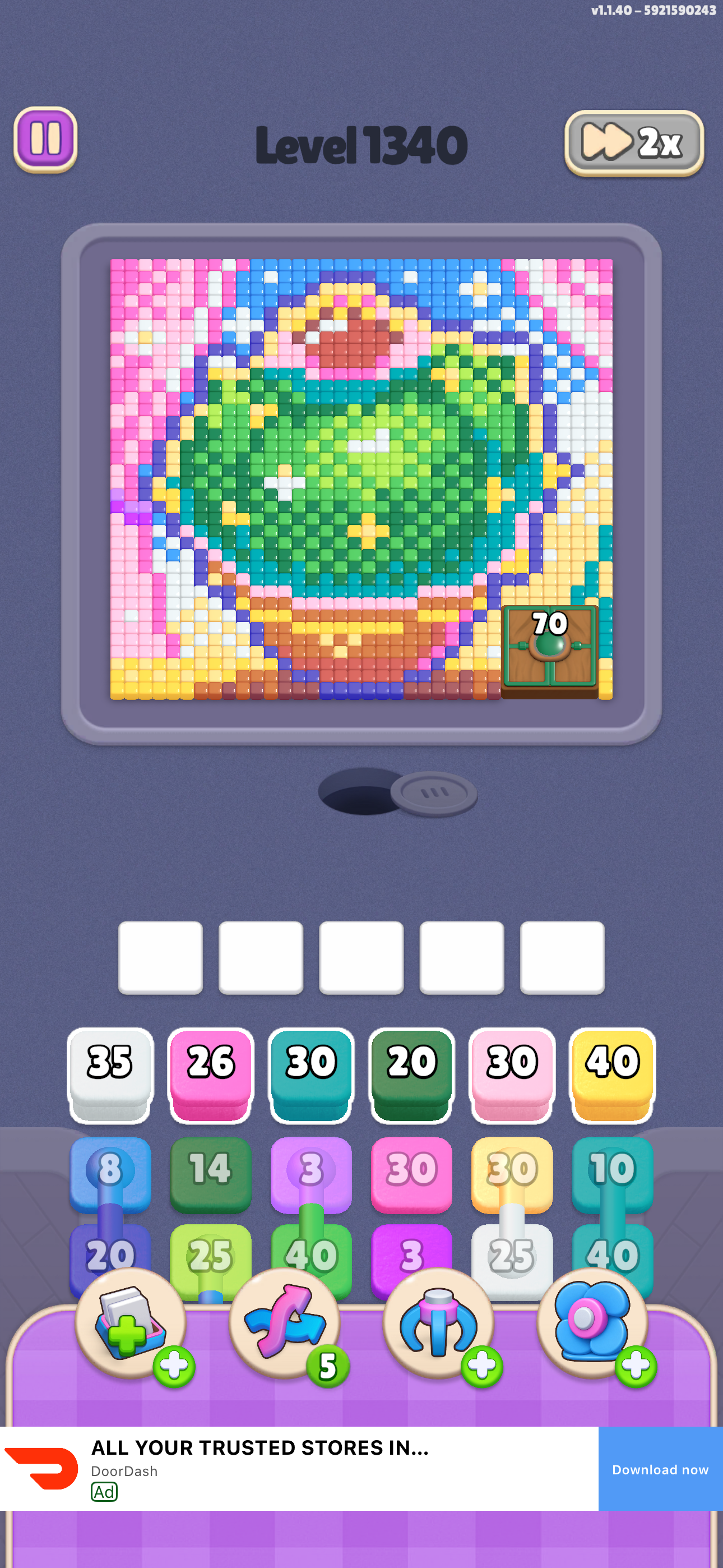This screenshot has width=723, height=1568.
Task: Tap Download now on the DoorDash ad
Action: click(660, 1469)
